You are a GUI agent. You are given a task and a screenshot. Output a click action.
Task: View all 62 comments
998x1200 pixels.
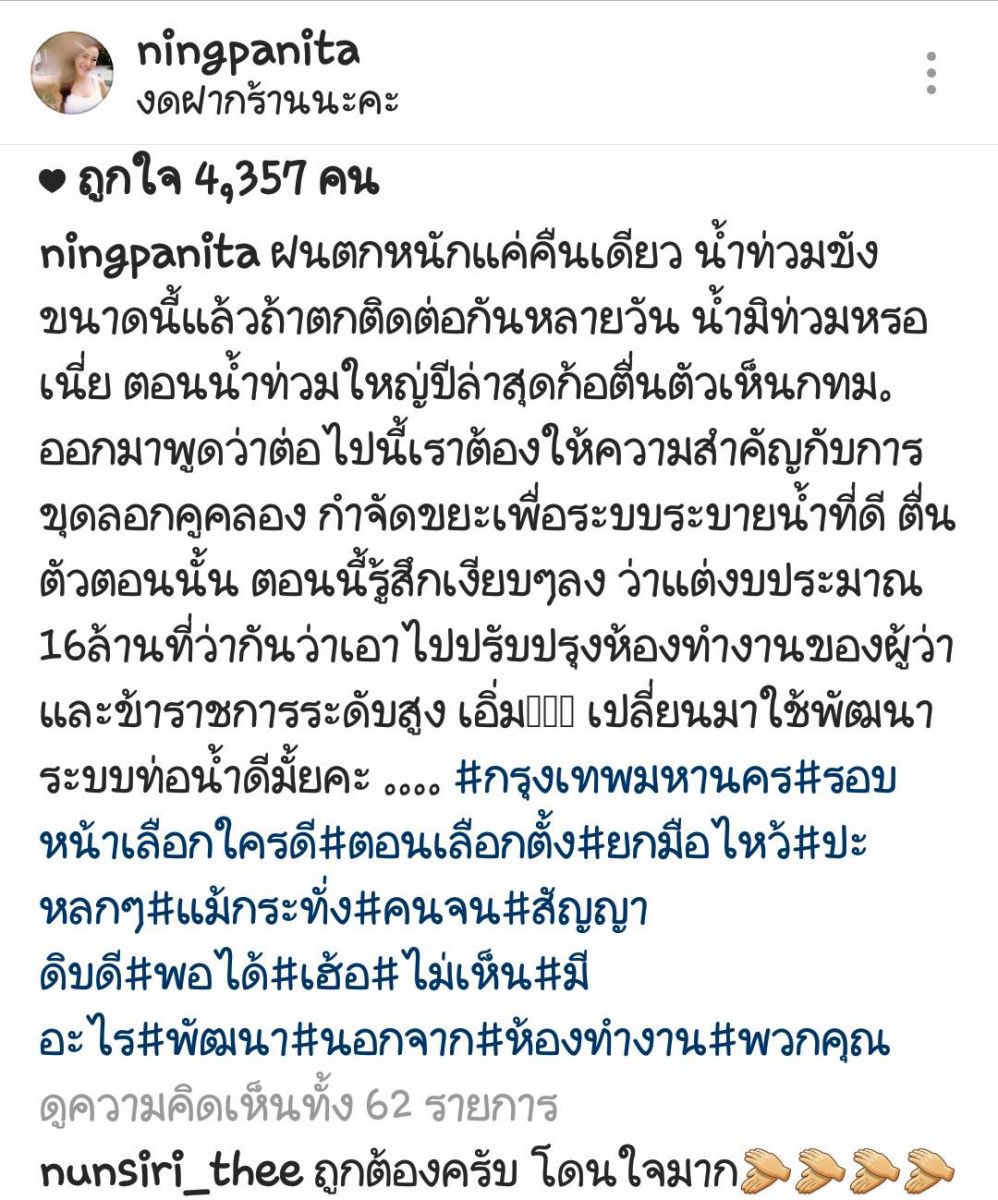(298, 1106)
